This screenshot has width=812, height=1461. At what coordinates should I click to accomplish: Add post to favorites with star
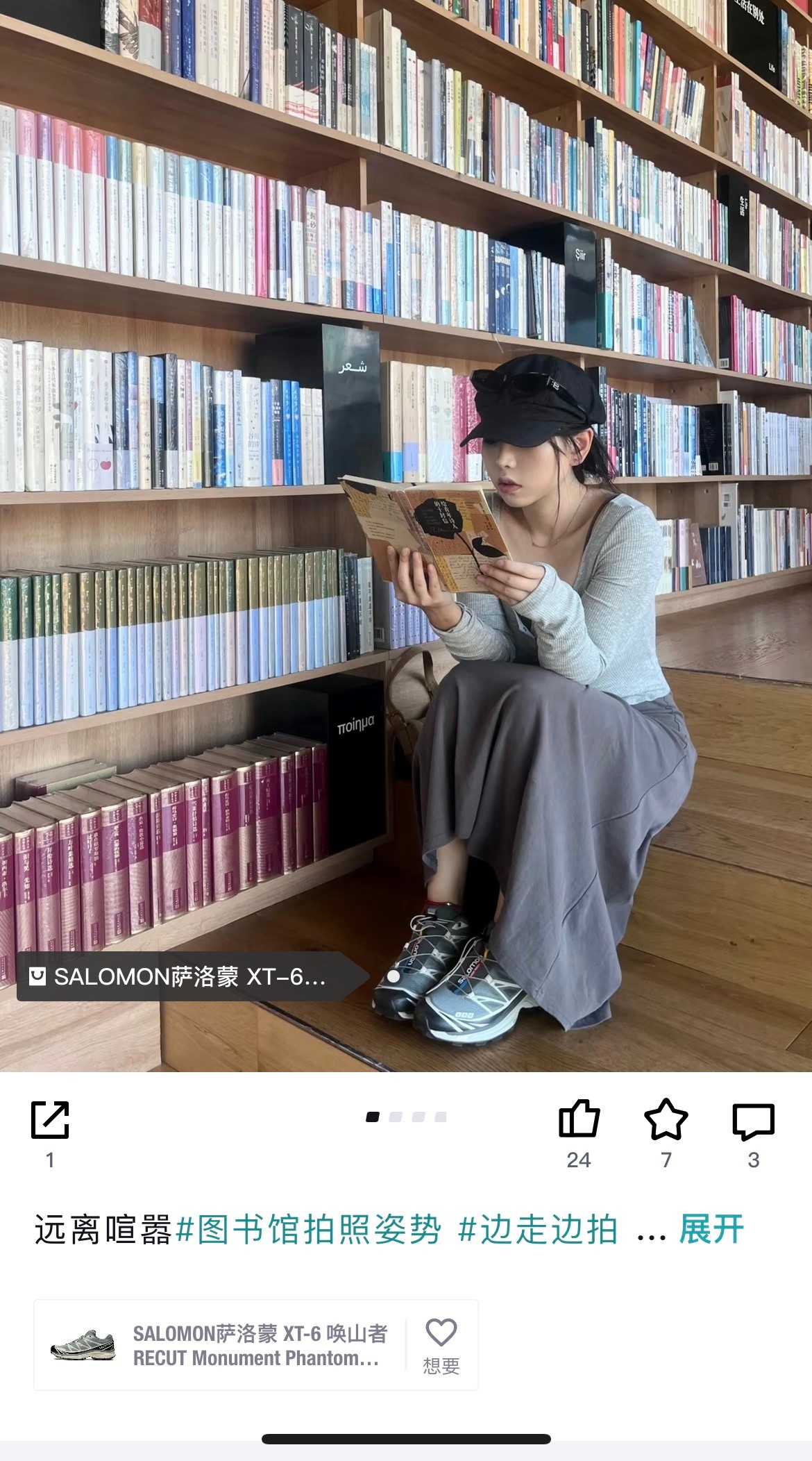(666, 1119)
